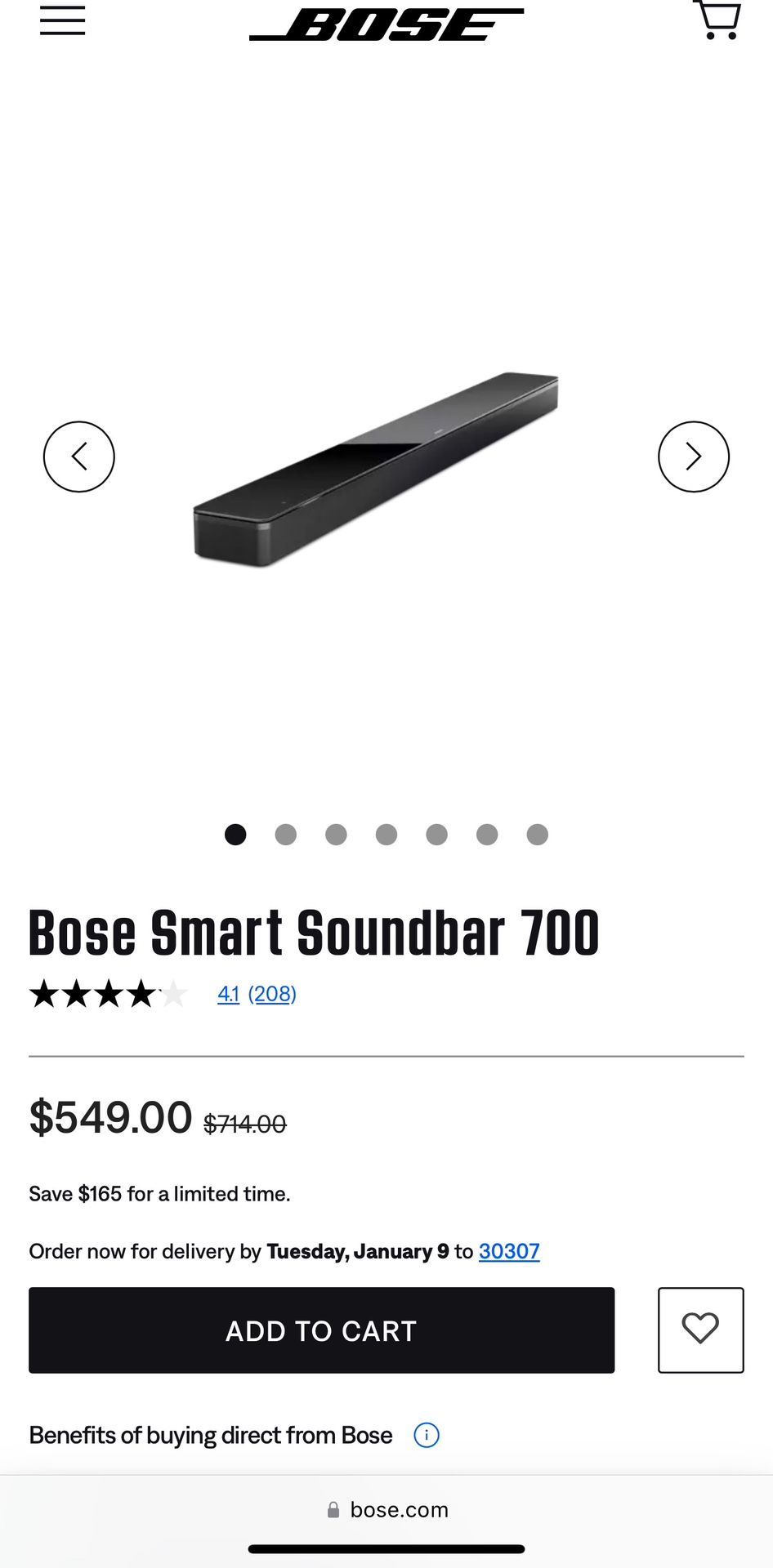View the (208) reviews

[272, 994]
